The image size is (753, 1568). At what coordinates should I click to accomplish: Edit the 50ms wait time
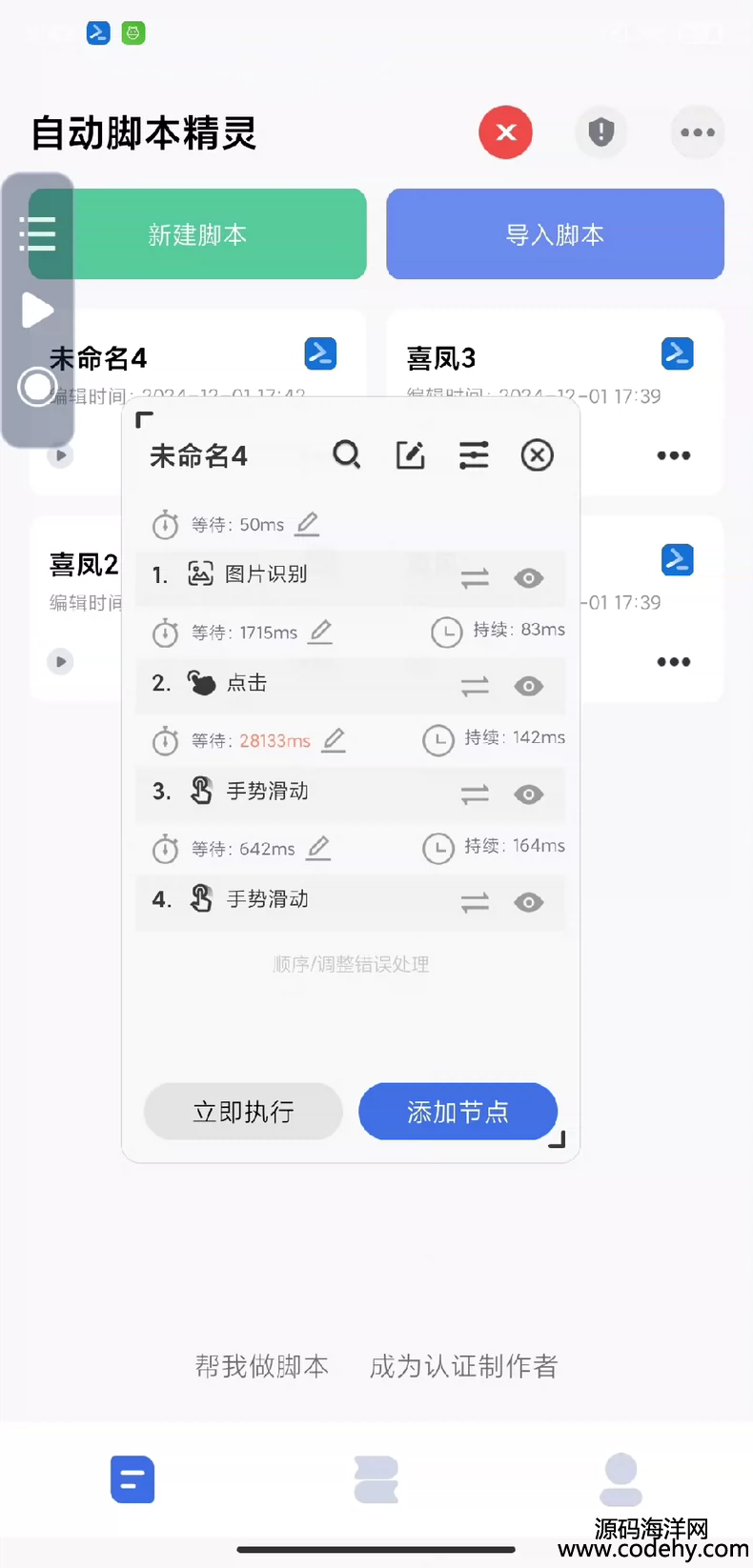click(x=307, y=524)
